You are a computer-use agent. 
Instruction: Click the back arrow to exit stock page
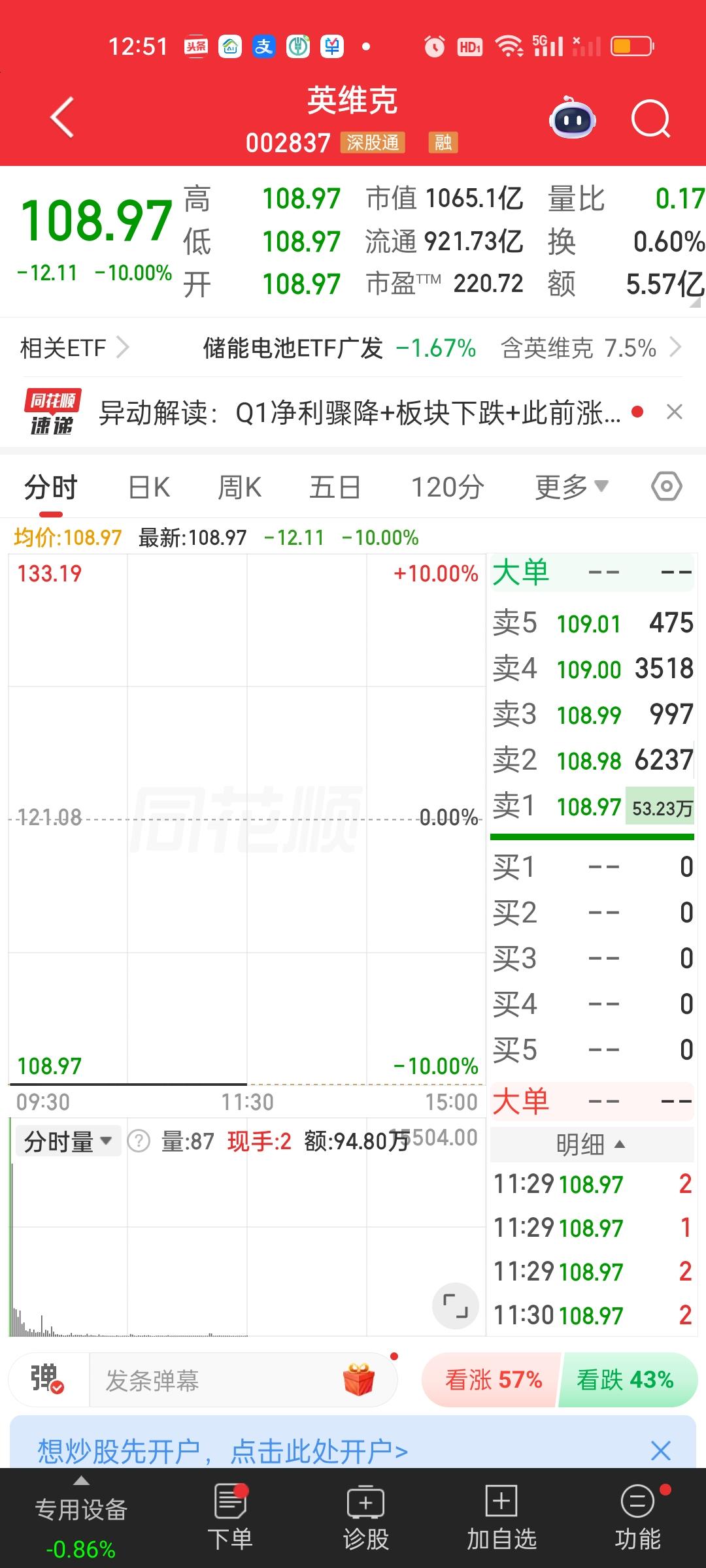[62, 118]
